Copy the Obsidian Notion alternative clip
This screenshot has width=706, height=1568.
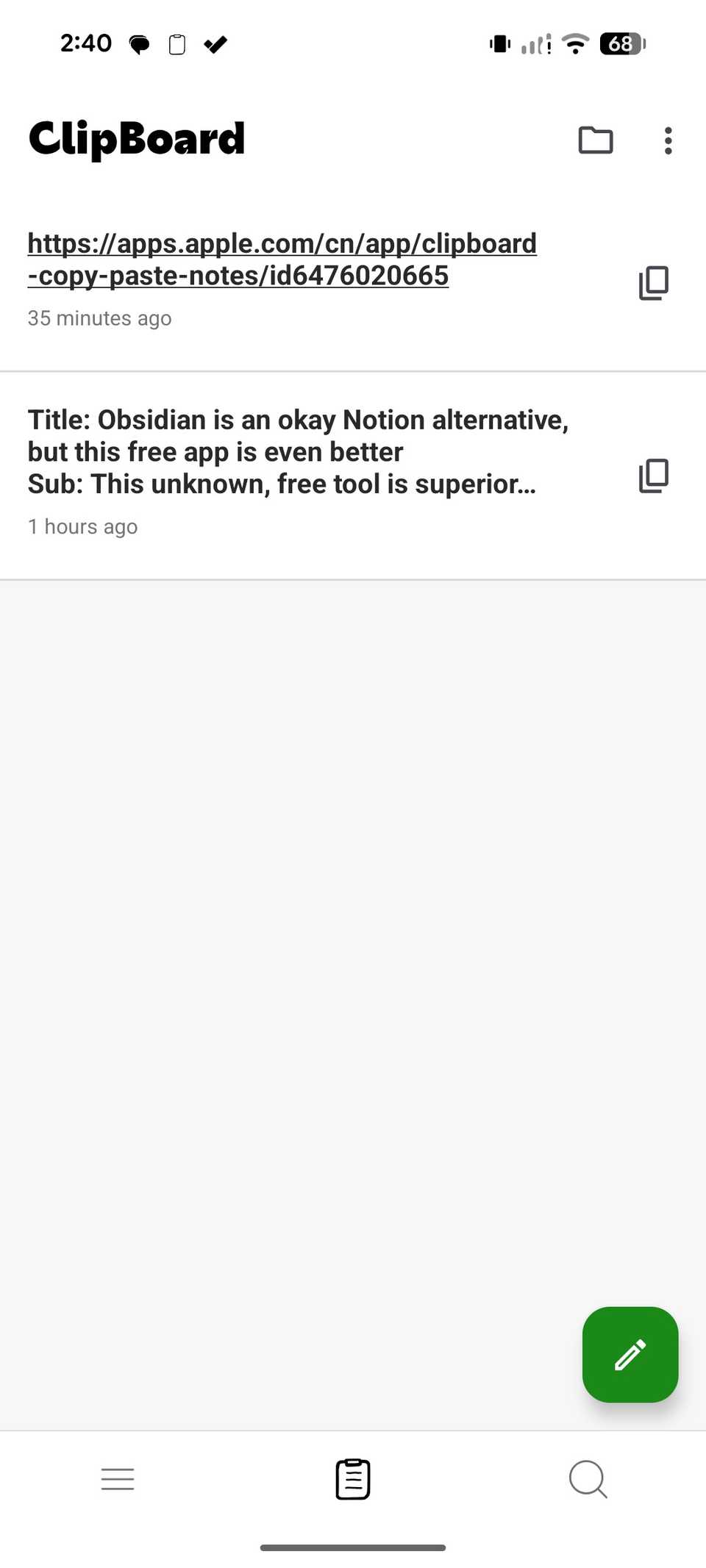click(653, 476)
